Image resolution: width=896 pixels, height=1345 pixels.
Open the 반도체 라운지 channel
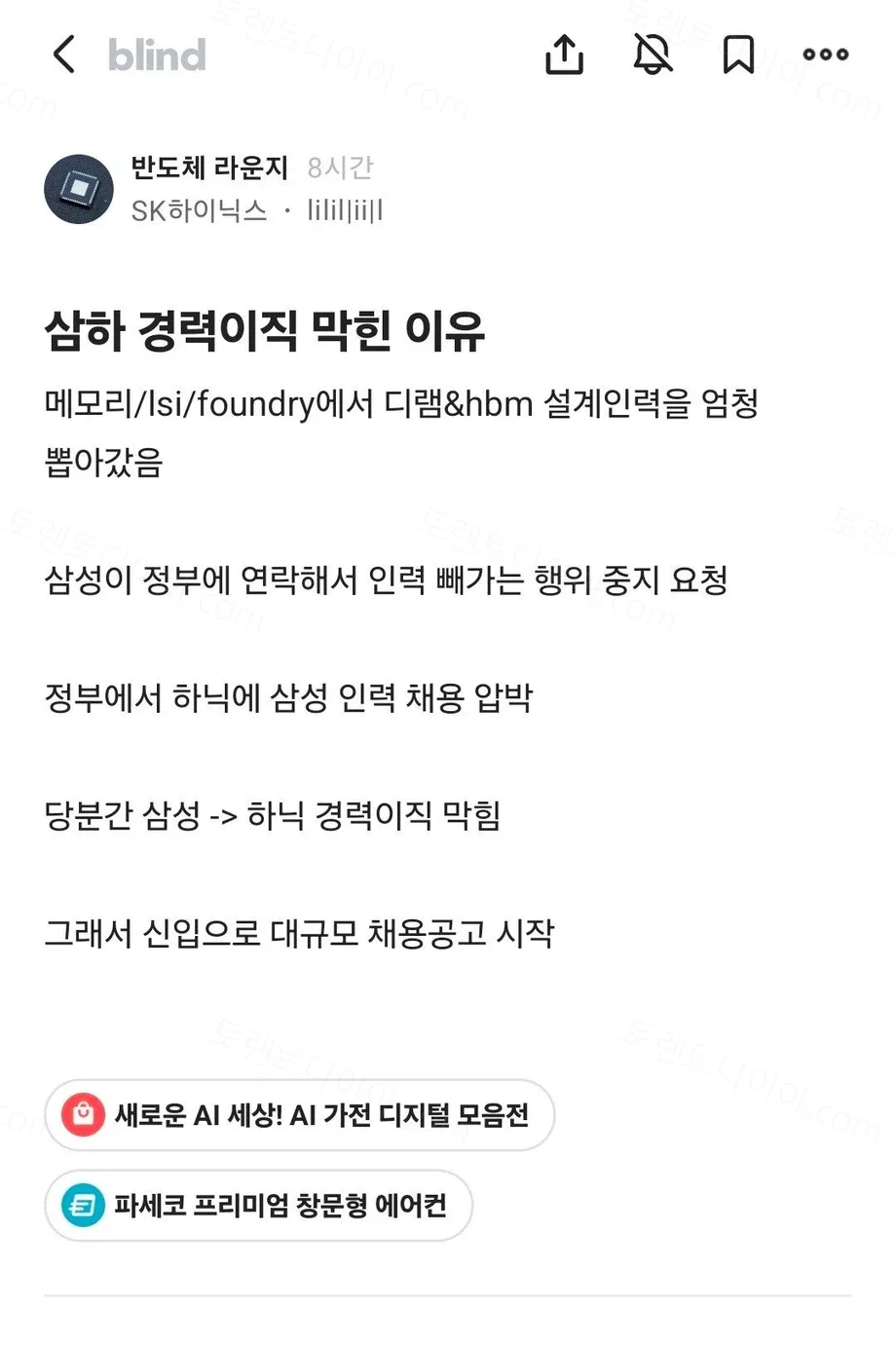coord(210,168)
